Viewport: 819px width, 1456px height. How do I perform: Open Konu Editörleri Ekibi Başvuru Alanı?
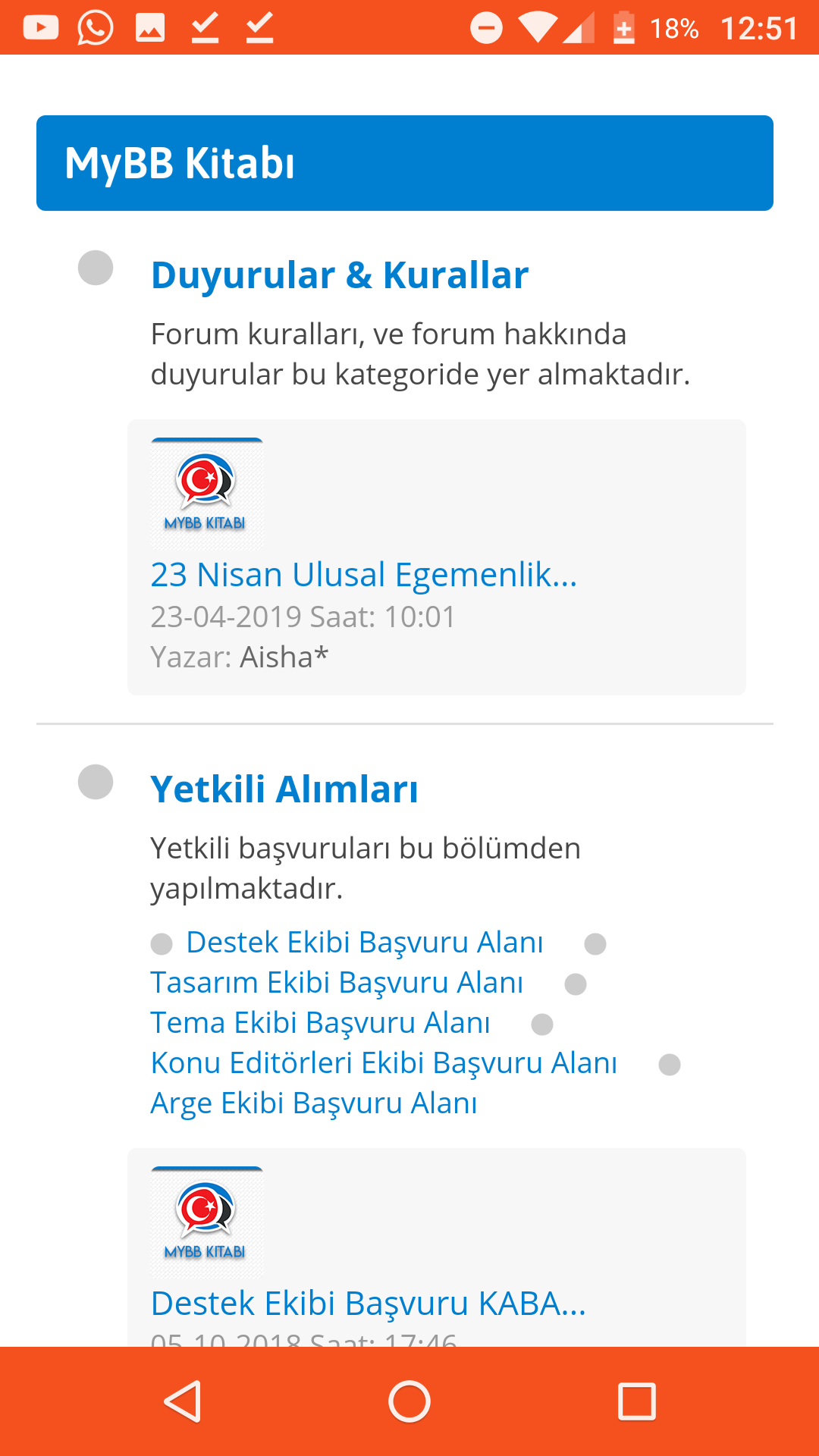click(384, 1063)
